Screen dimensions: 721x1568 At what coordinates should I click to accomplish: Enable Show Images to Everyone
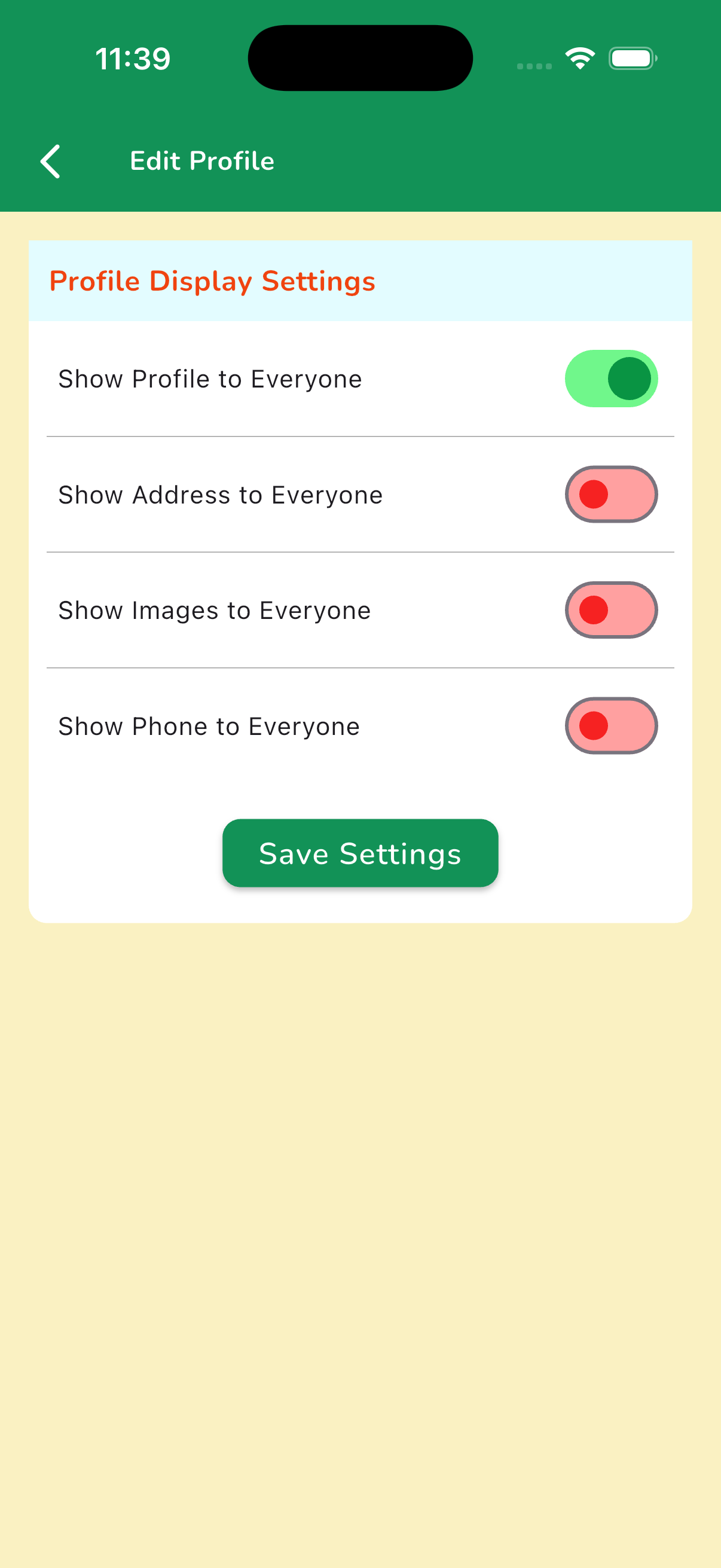point(612,610)
